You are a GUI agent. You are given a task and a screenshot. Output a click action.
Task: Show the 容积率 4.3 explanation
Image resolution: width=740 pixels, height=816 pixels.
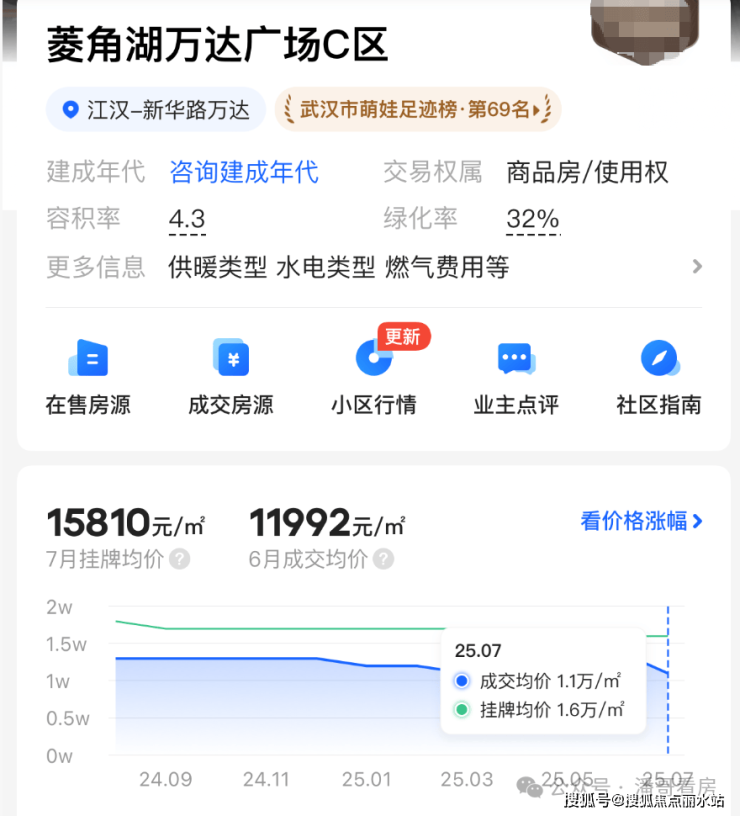(187, 219)
